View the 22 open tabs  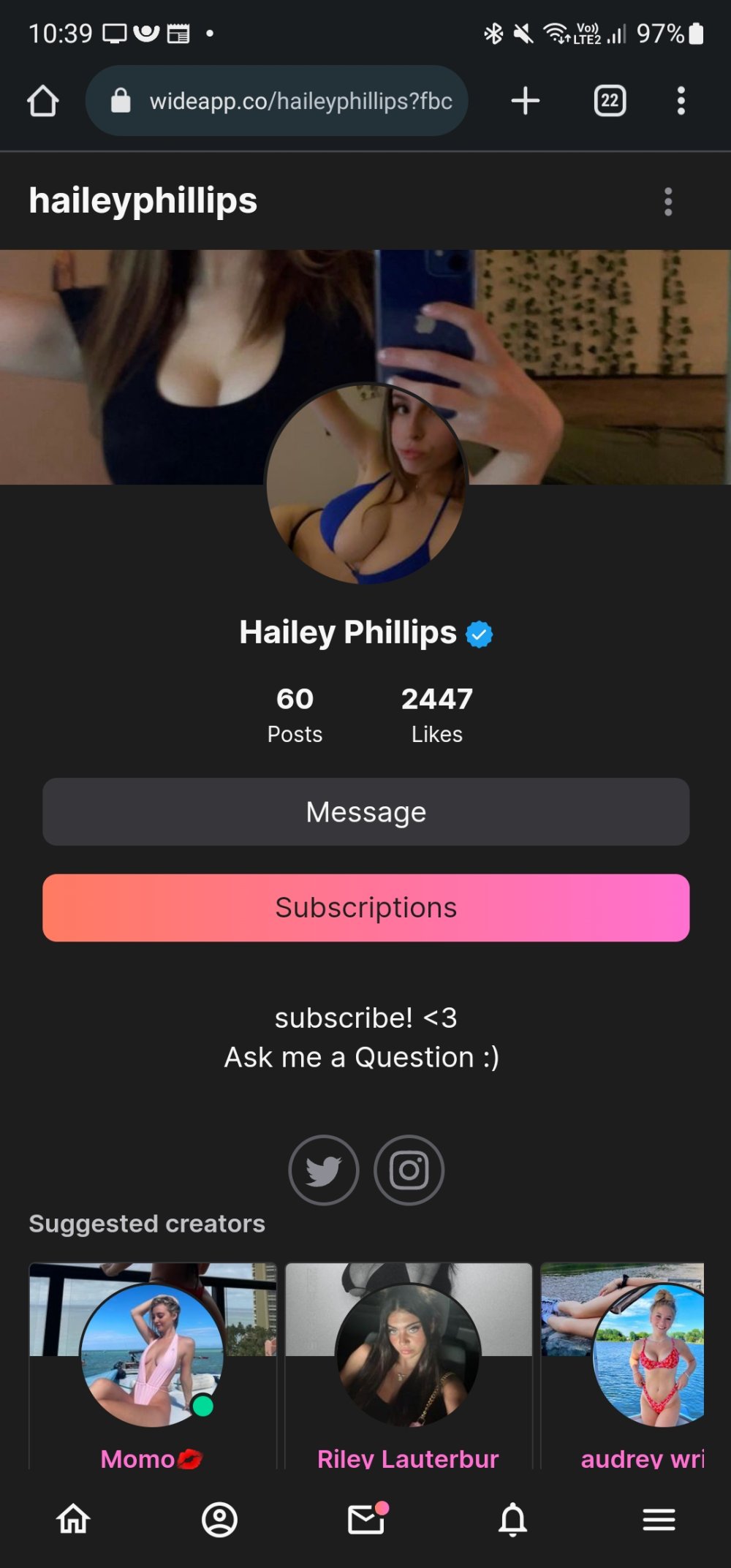(610, 101)
